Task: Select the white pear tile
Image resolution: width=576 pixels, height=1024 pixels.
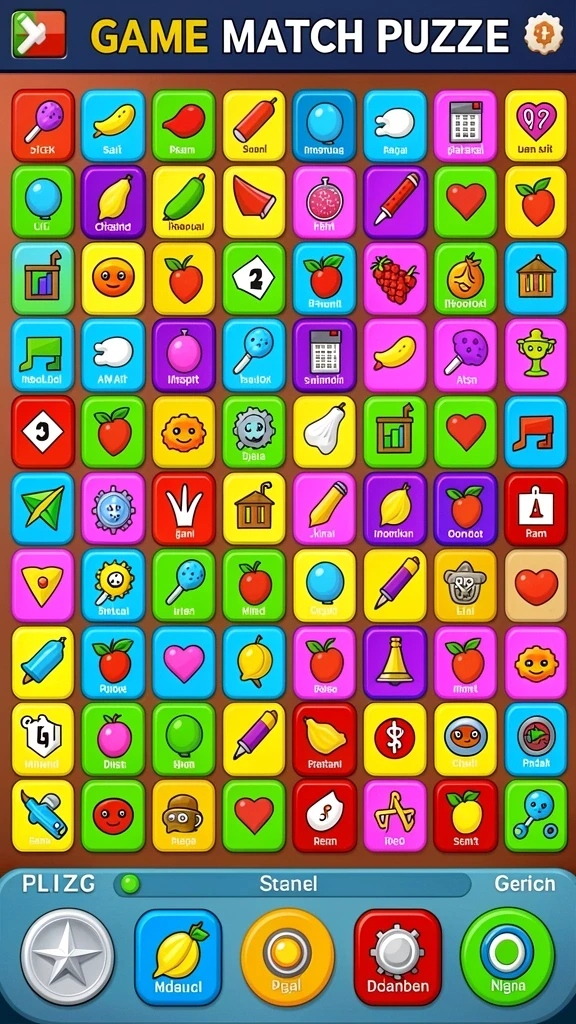Action: [x=324, y=432]
